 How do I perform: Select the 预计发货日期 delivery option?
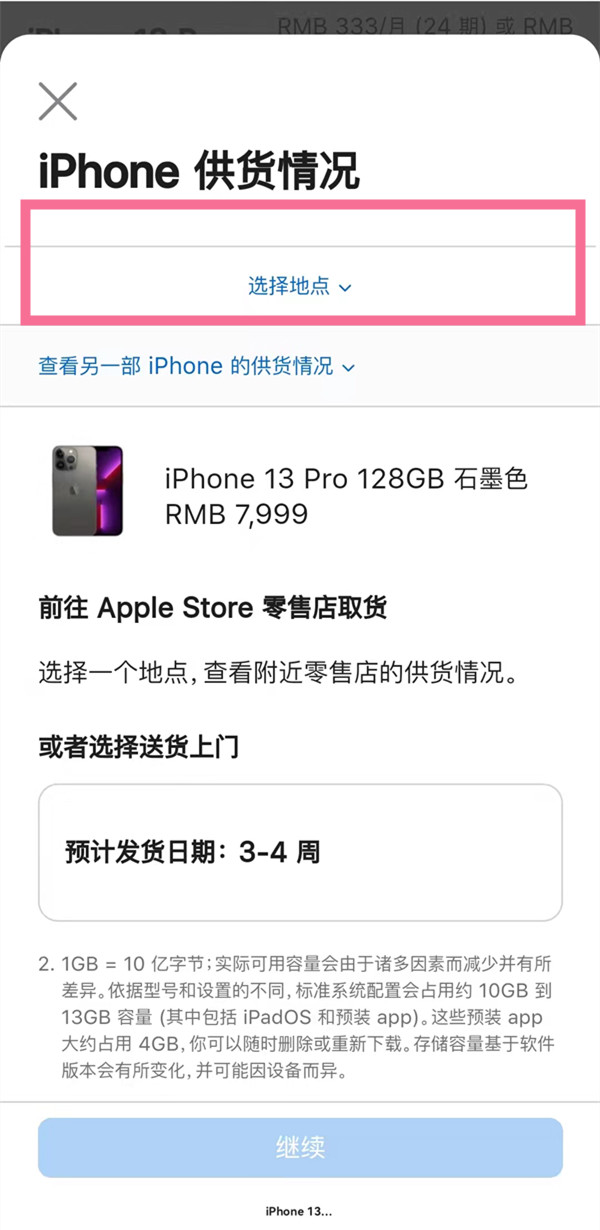300,852
